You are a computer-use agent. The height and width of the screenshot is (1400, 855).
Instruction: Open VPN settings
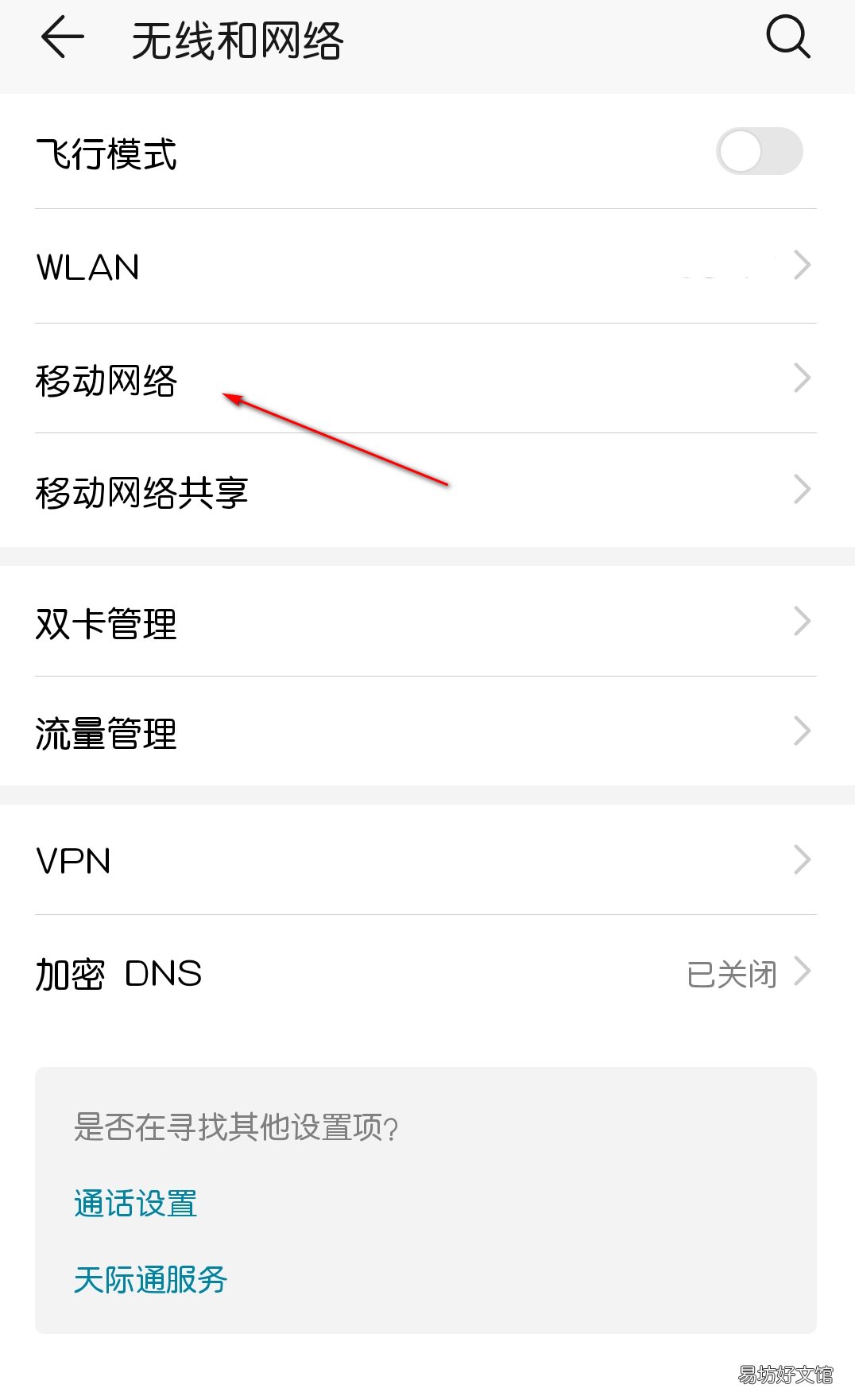(427, 860)
